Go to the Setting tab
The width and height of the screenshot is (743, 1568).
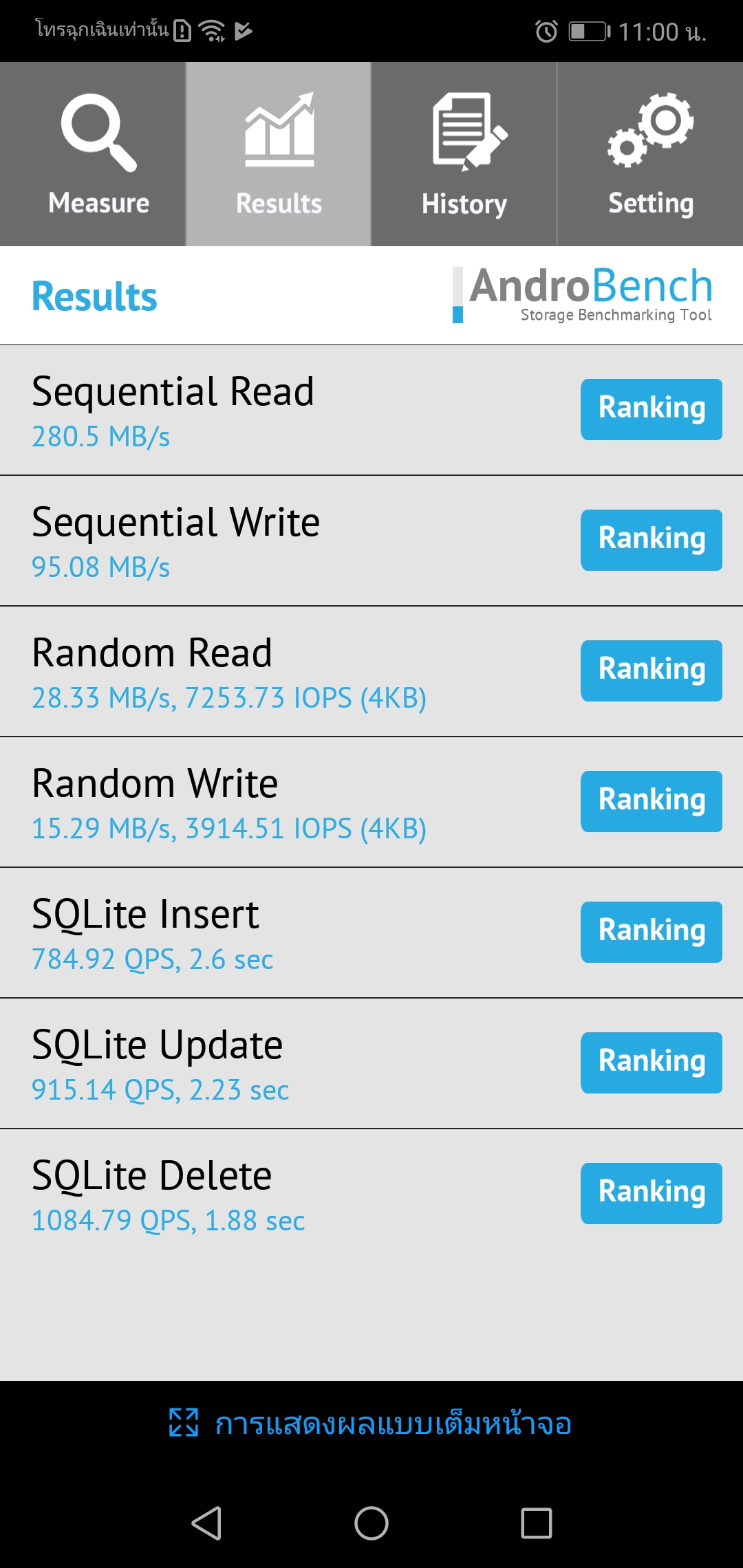(x=650, y=154)
